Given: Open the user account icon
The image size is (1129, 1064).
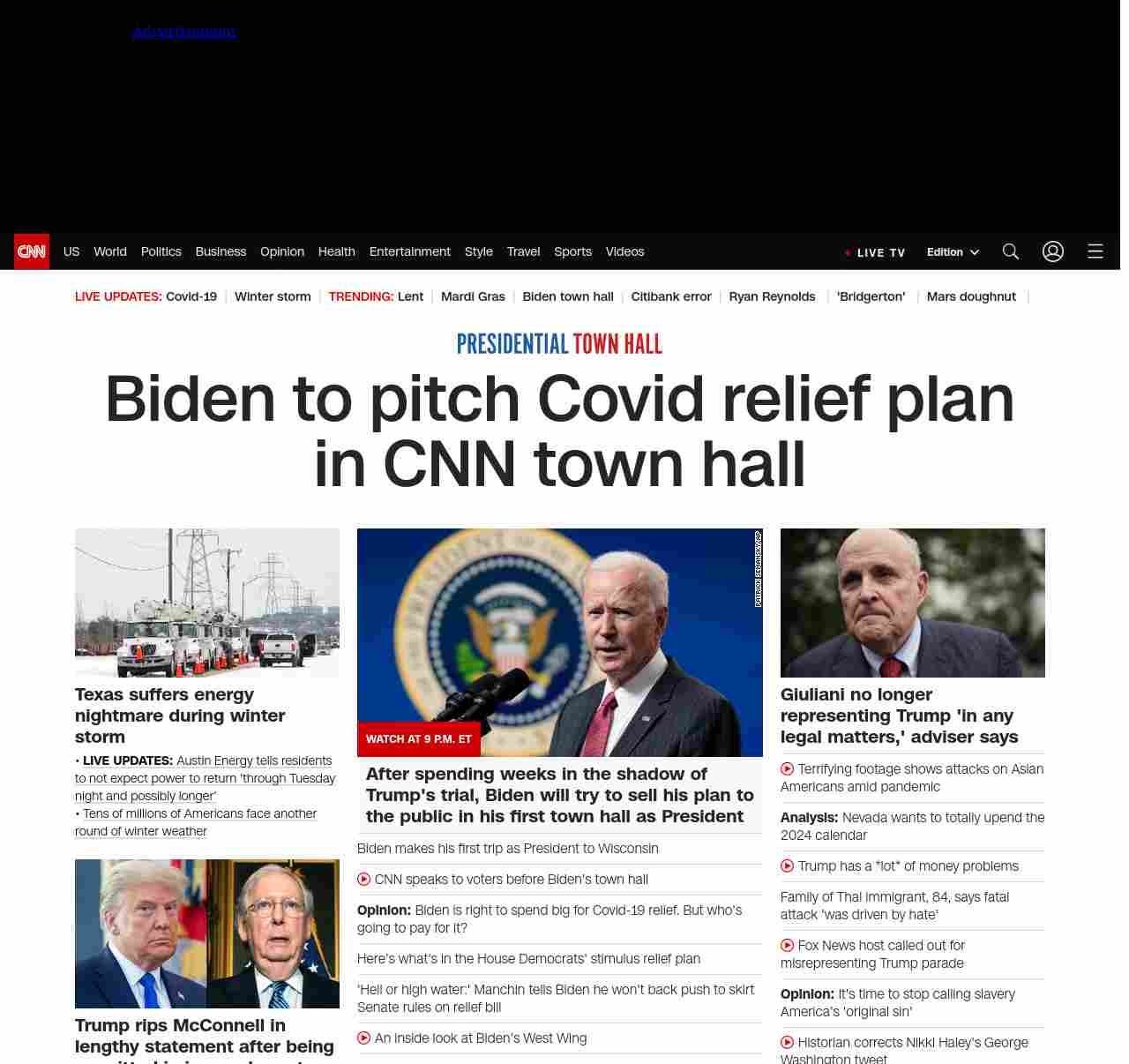Looking at the screenshot, I should pyautogui.click(x=1052, y=251).
